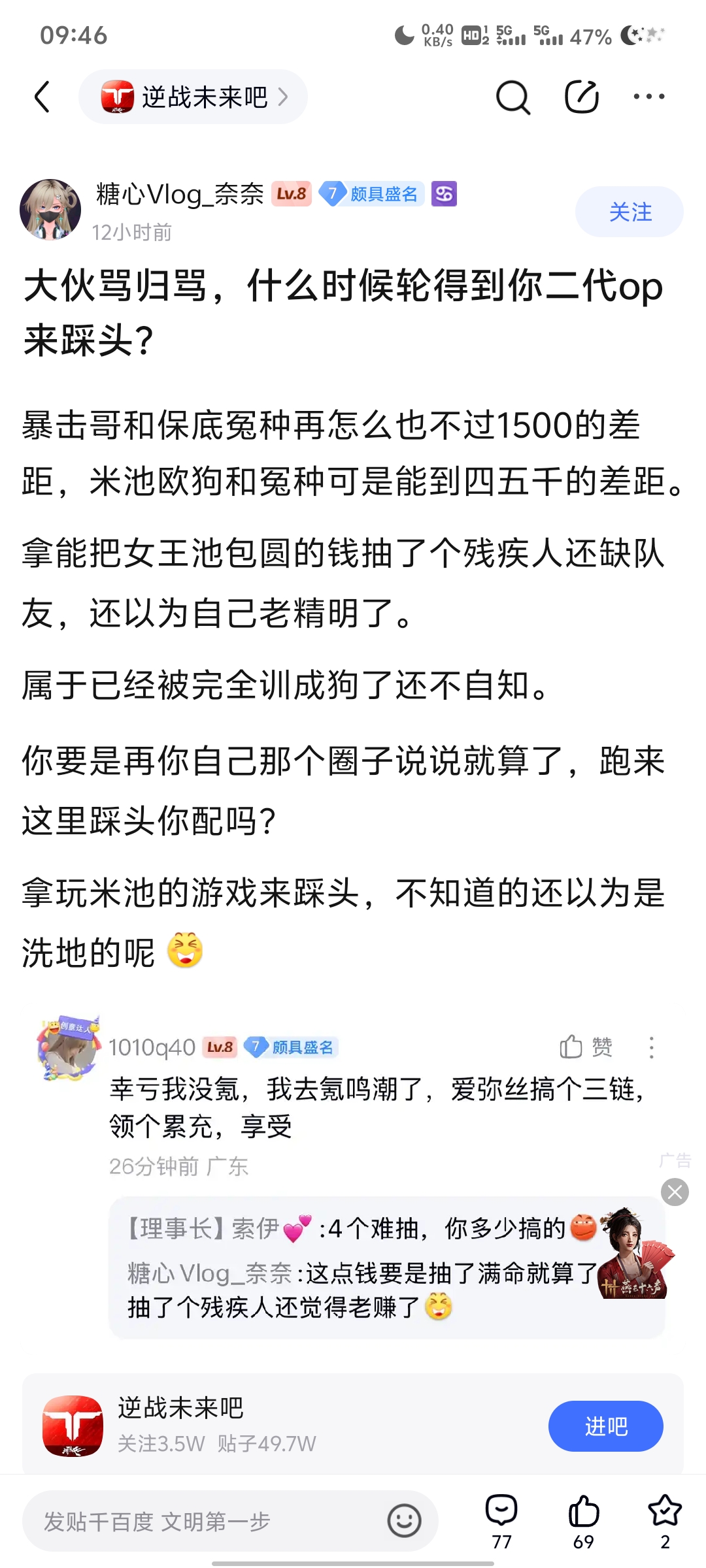Follow 糖心Vlog_奈奈 with 关注 button
This screenshot has width=706, height=1568.
tap(629, 212)
